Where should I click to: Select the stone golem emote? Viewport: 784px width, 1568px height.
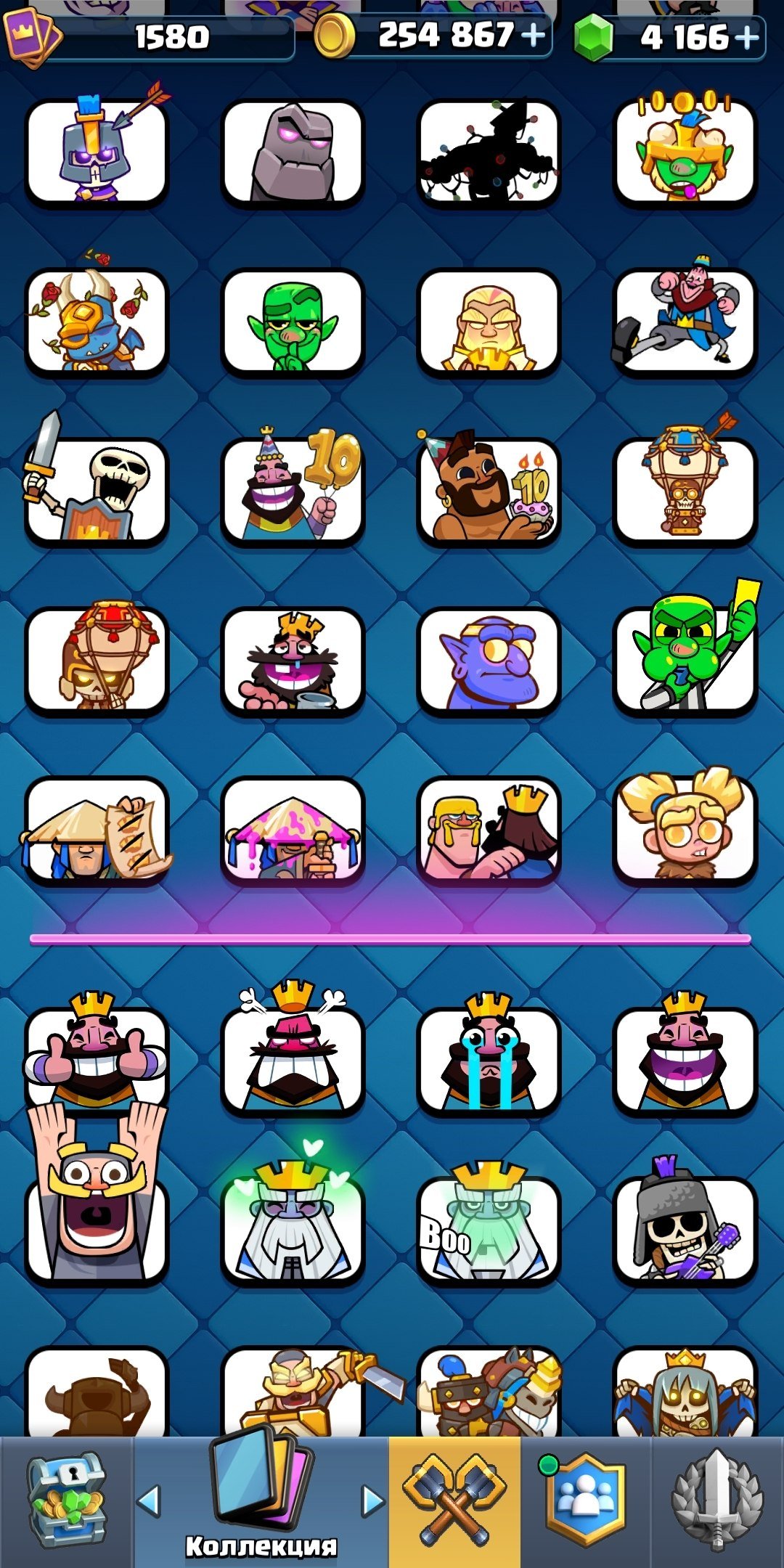293,152
